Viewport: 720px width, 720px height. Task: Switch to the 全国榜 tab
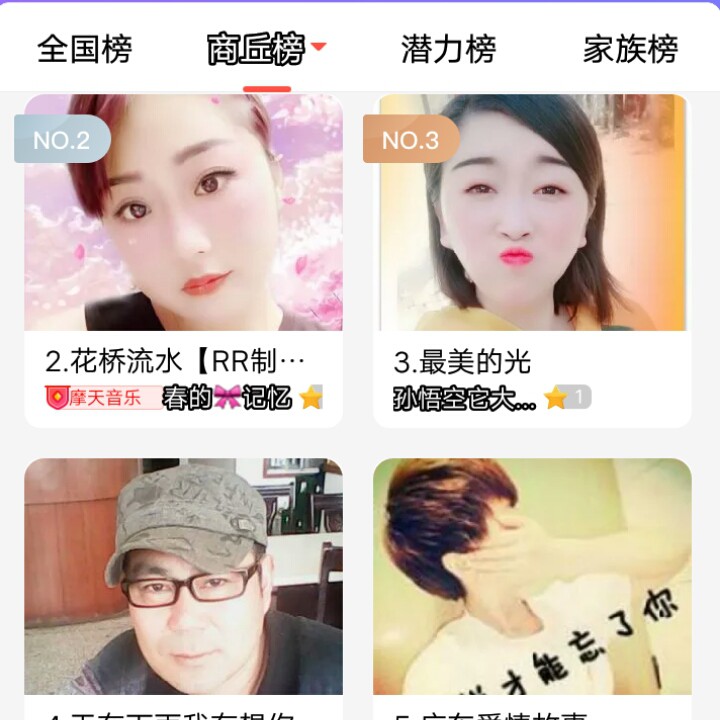(x=84, y=49)
